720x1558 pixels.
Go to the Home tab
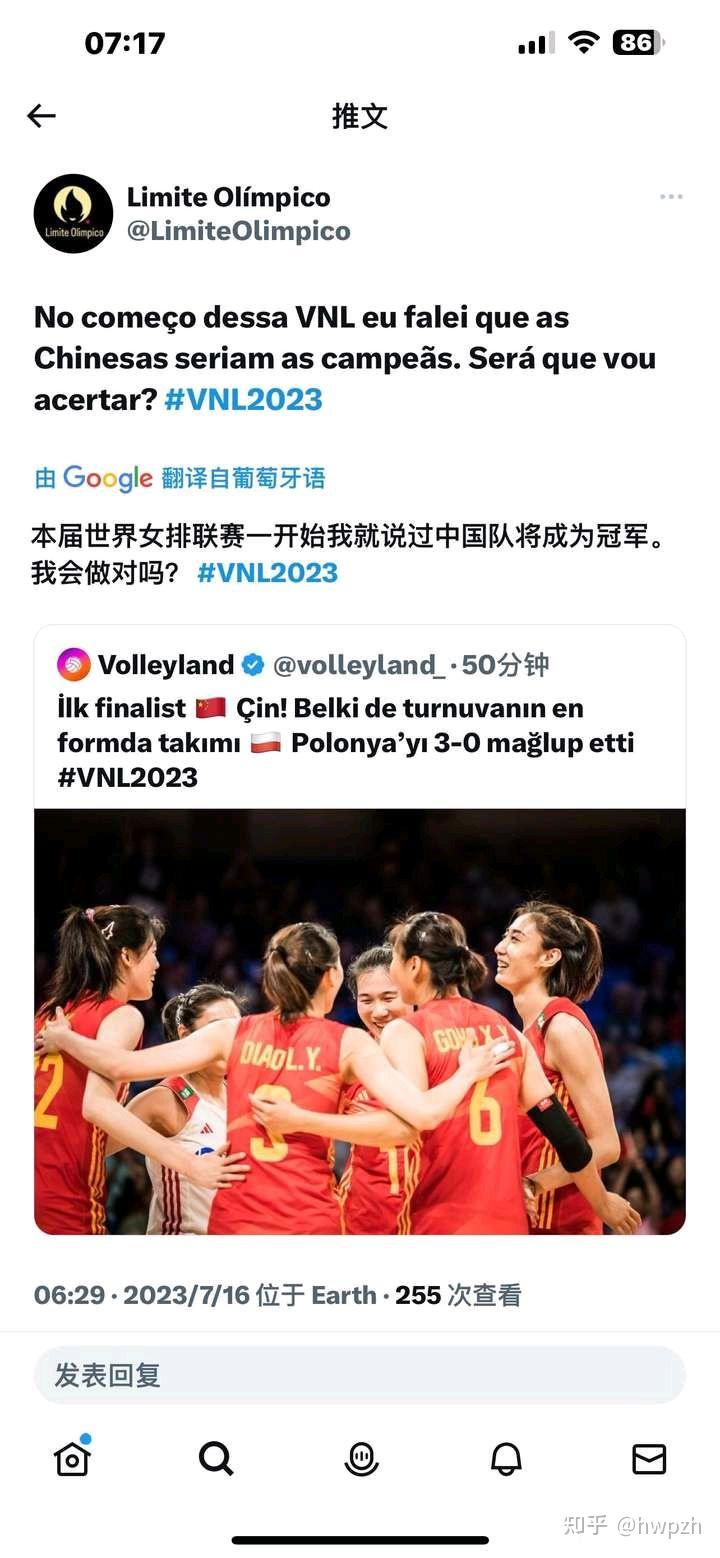point(73,1457)
